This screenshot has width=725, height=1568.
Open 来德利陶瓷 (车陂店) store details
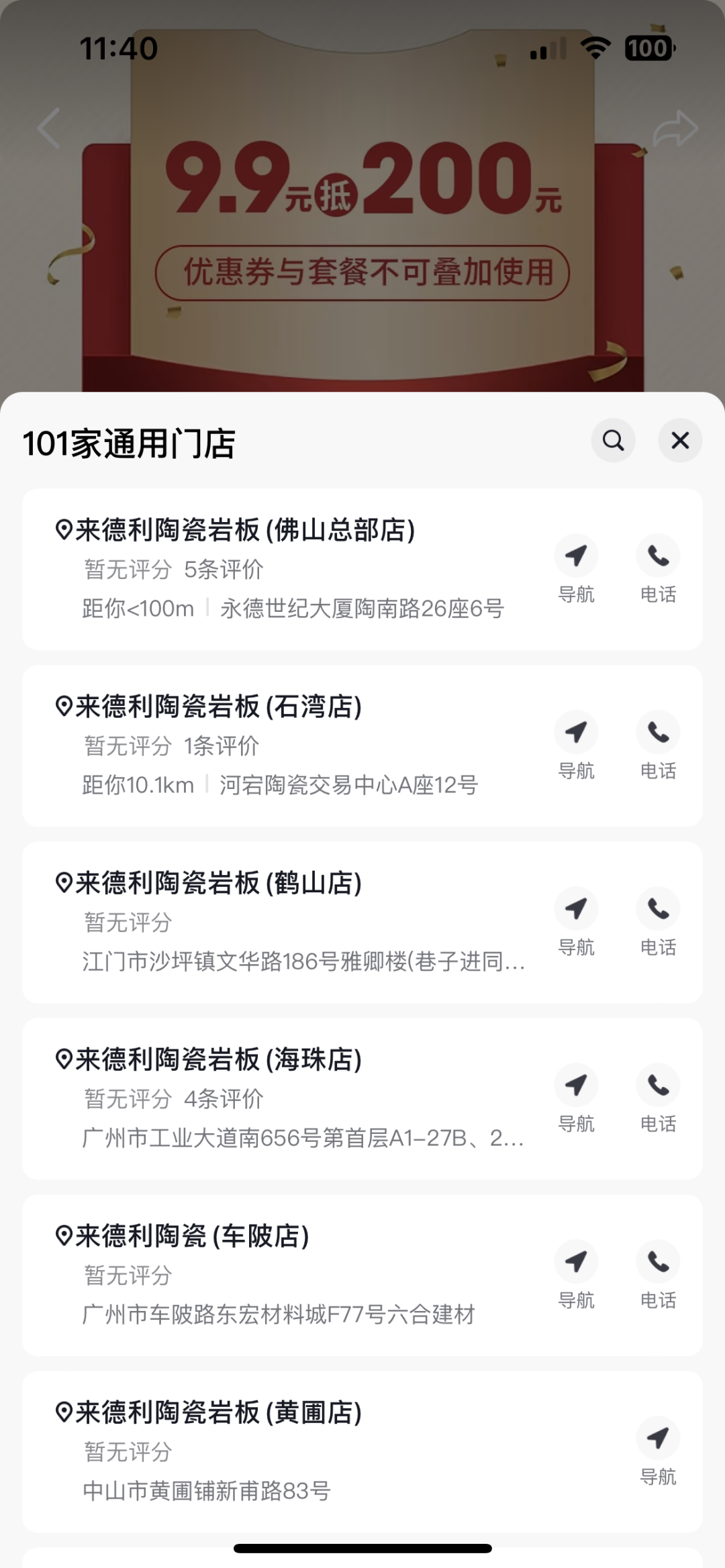pos(191,1236)
